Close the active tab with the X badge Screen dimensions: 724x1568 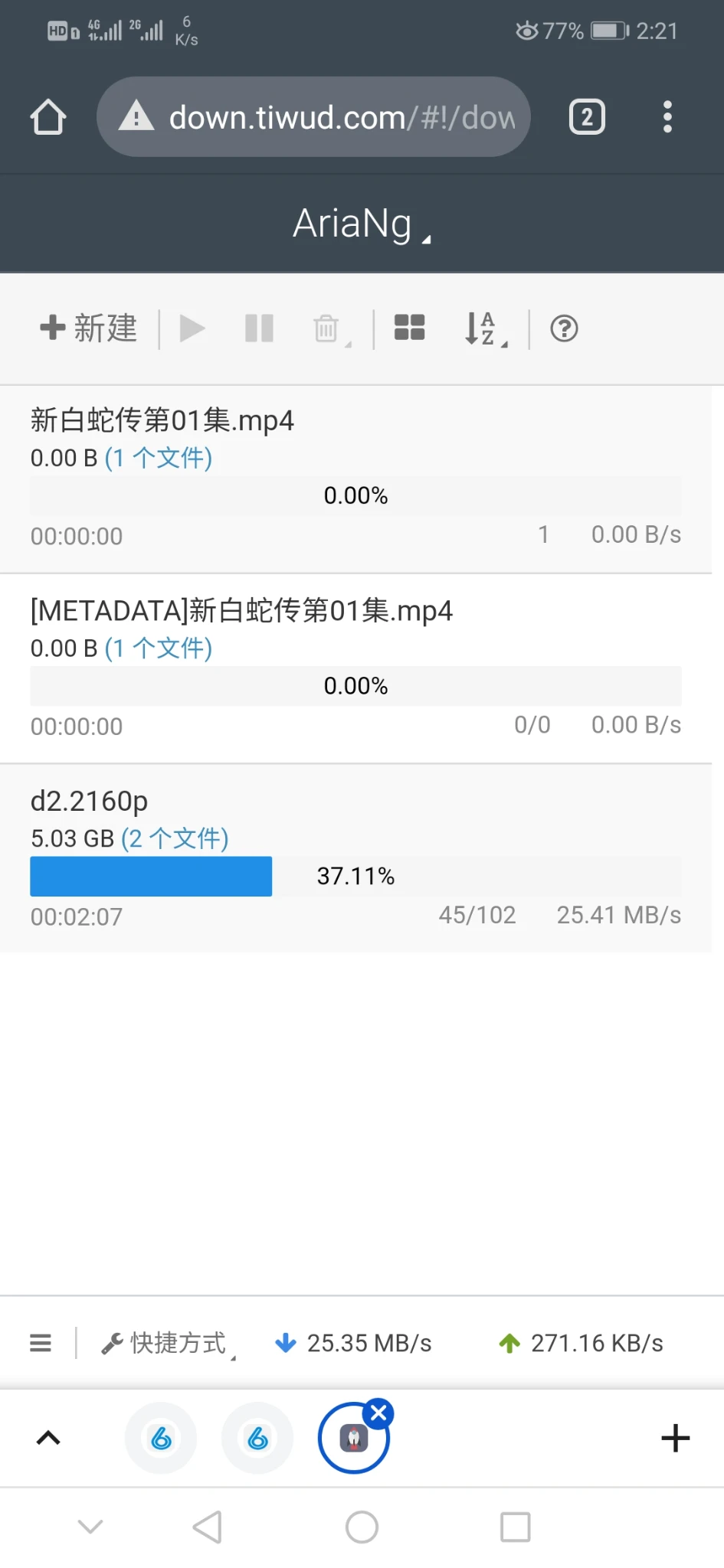pyautogui.click(x=378, y=1413)
